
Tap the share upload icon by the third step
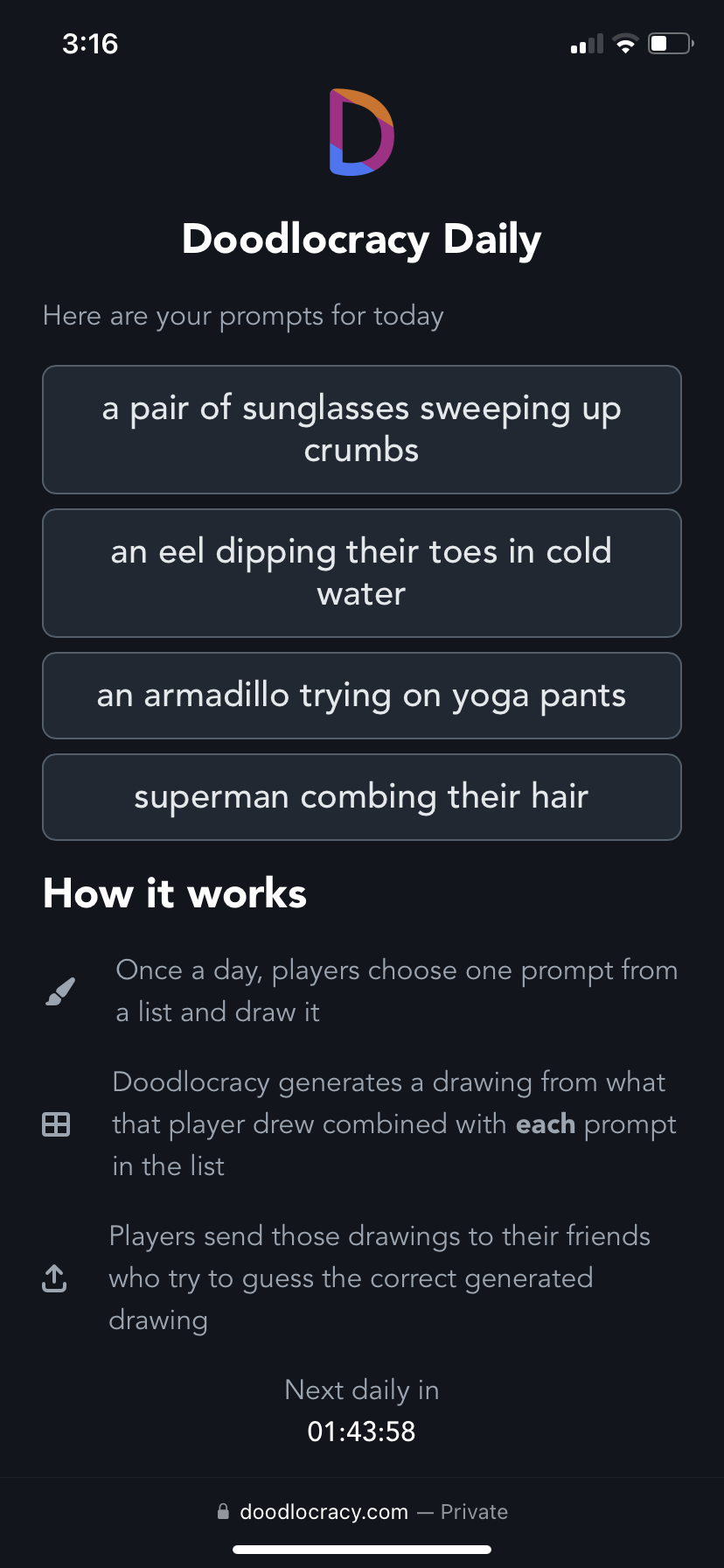pyautogui.click(x=54, y=1277)
